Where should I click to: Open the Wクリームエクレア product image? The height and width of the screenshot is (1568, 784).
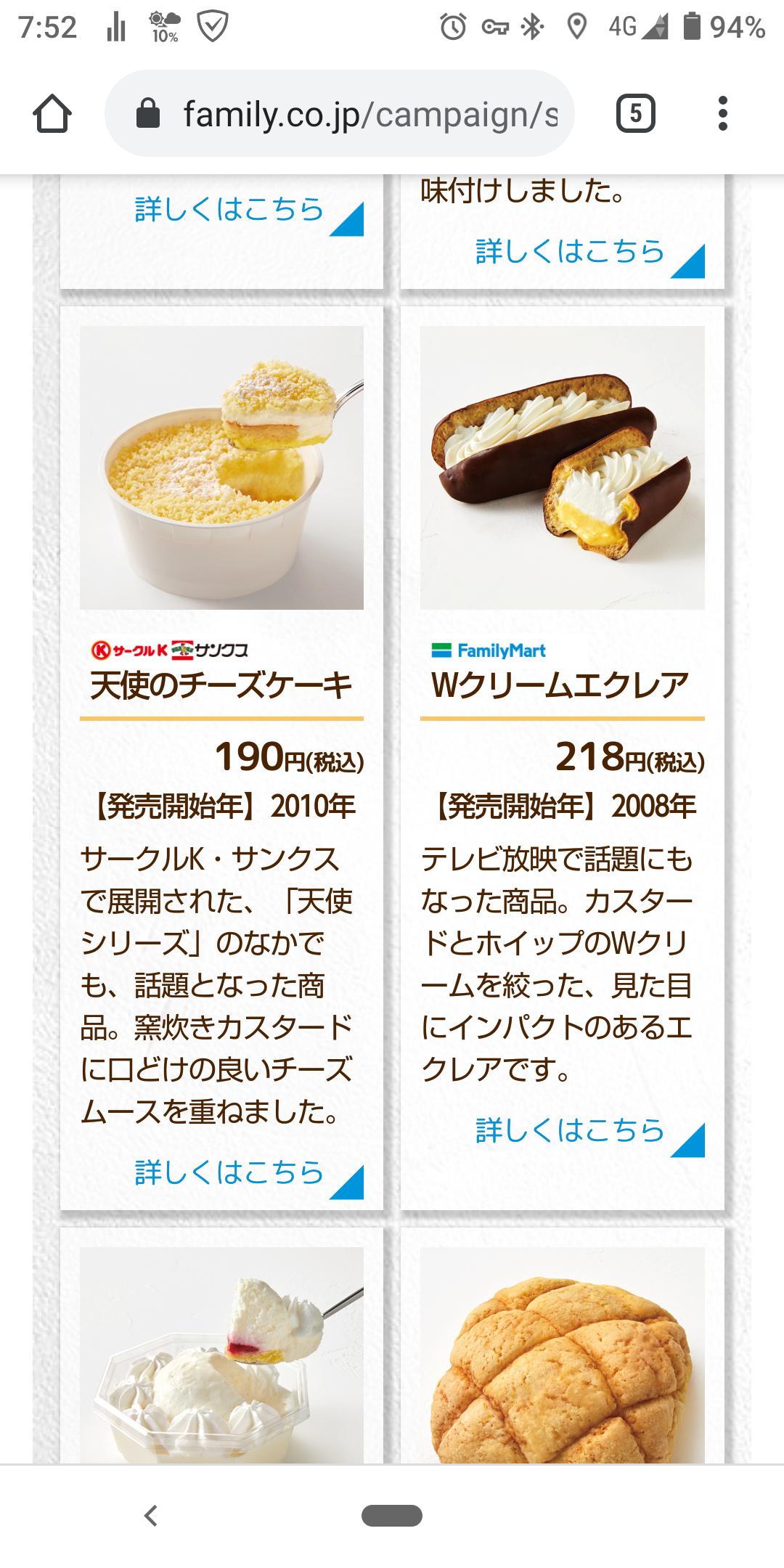562,467
